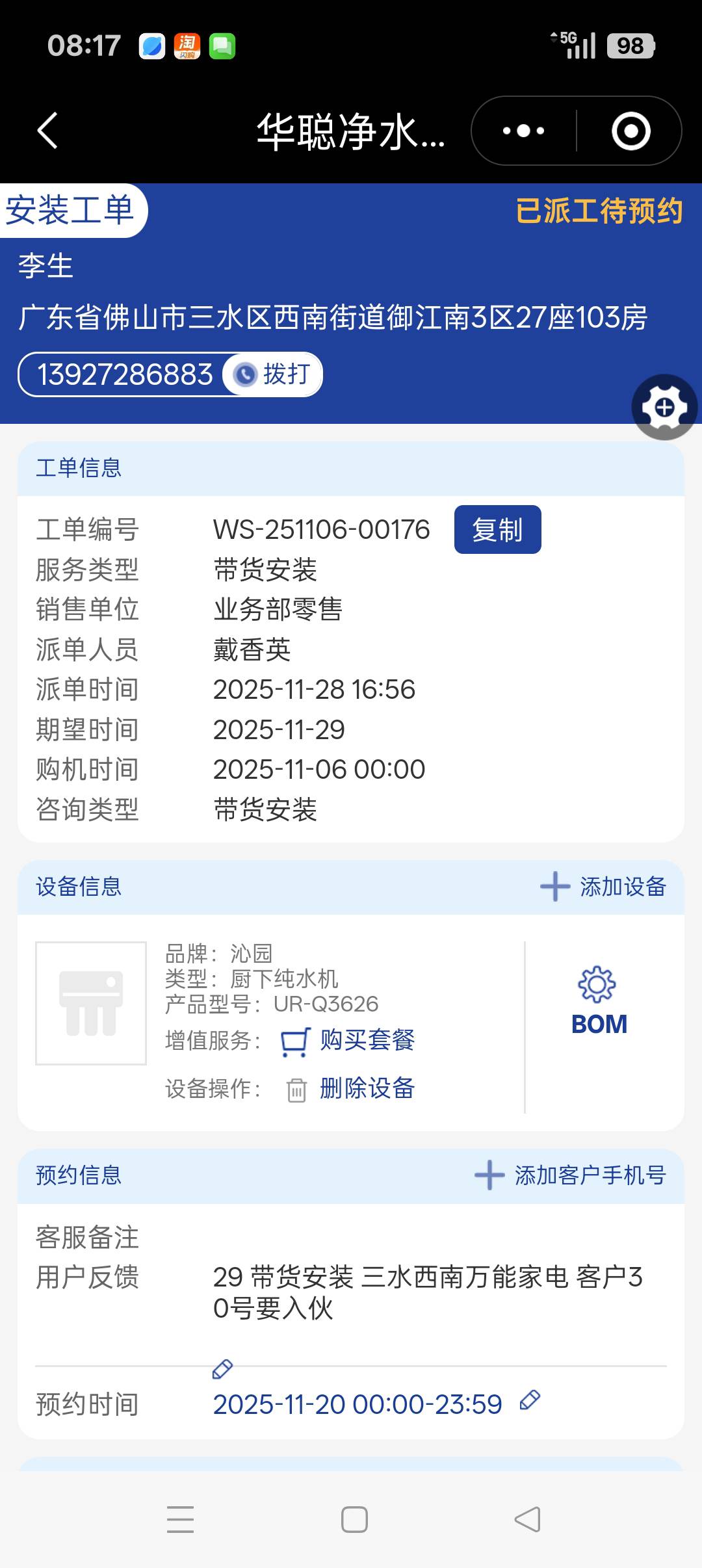The image size is (702, 1568).
Task: Call the customer via 拨打 button
Action: (x=274, y=374)
